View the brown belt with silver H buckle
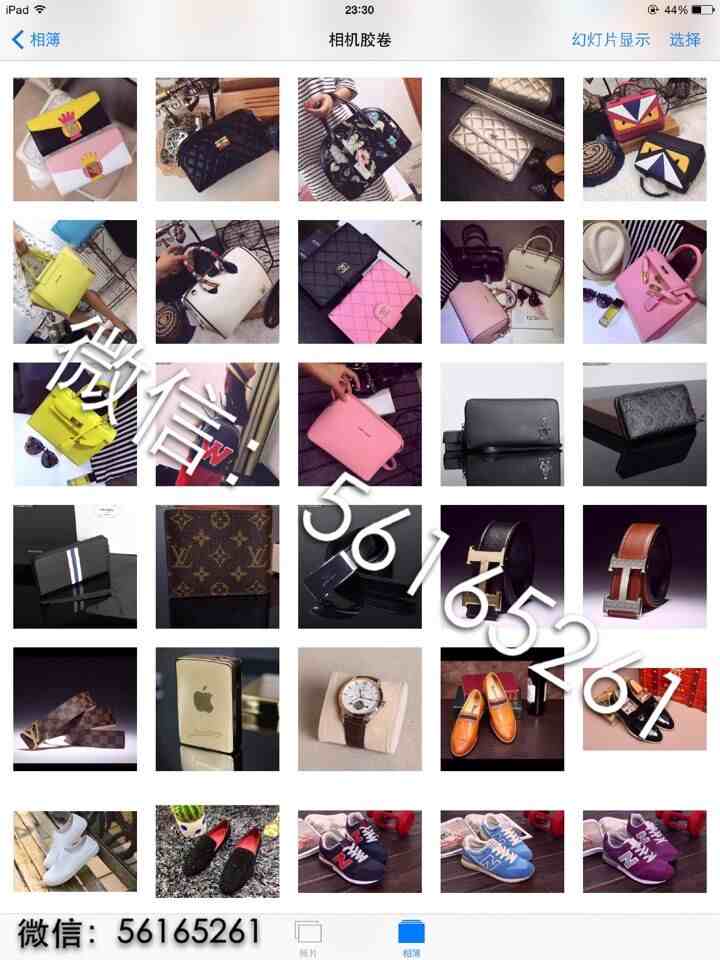 click(x=644, y=567)
